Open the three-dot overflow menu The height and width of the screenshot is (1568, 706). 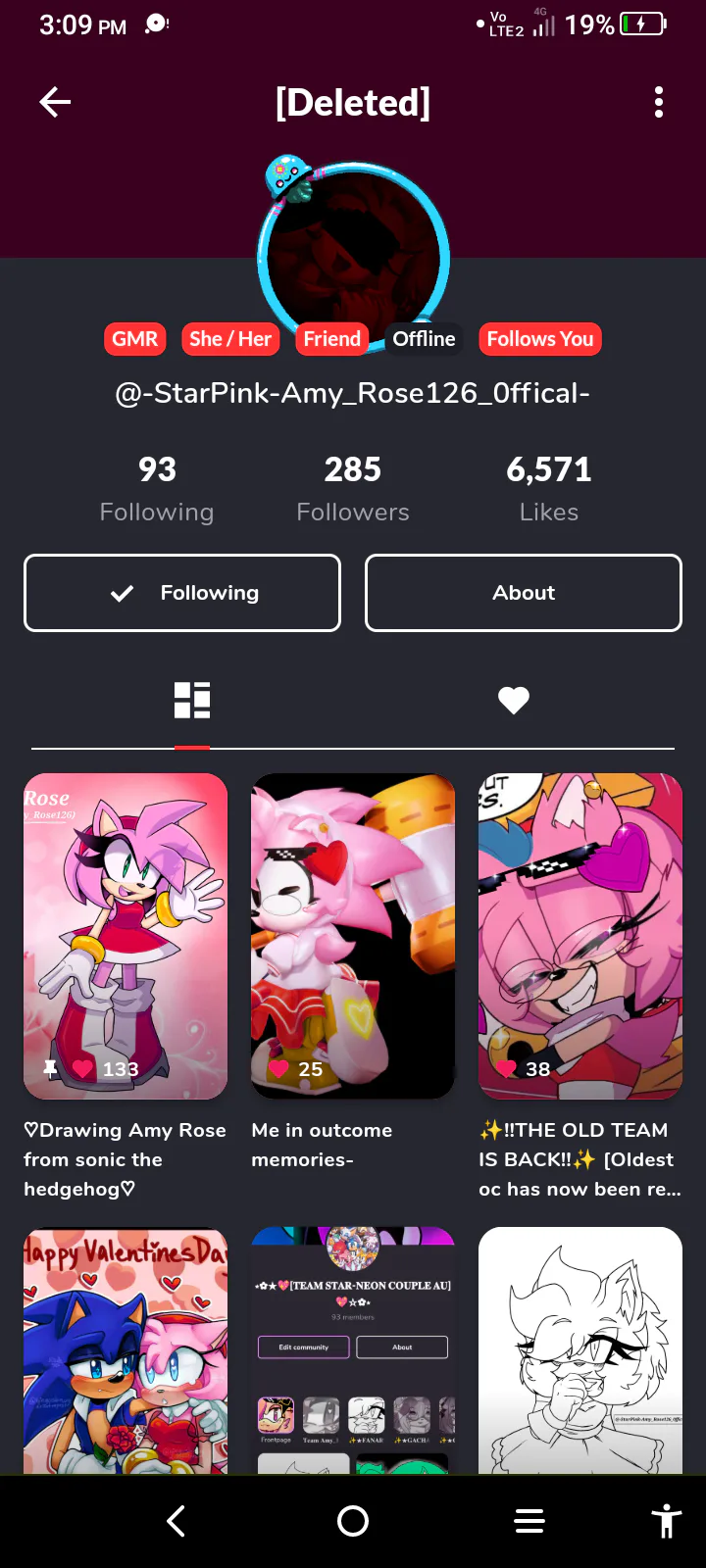point(659,102)
